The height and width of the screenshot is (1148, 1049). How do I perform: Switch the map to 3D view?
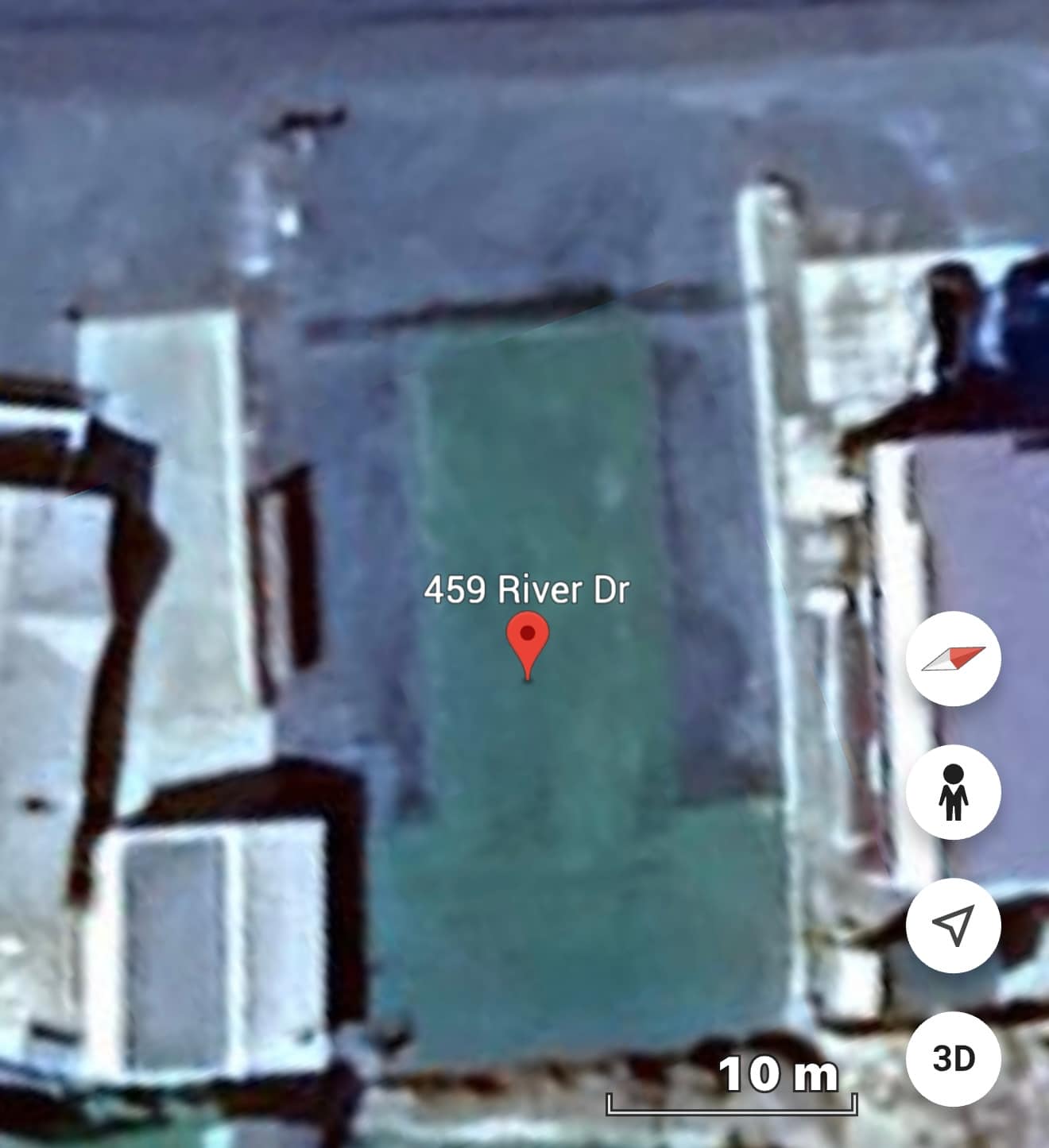point(953,1059)
